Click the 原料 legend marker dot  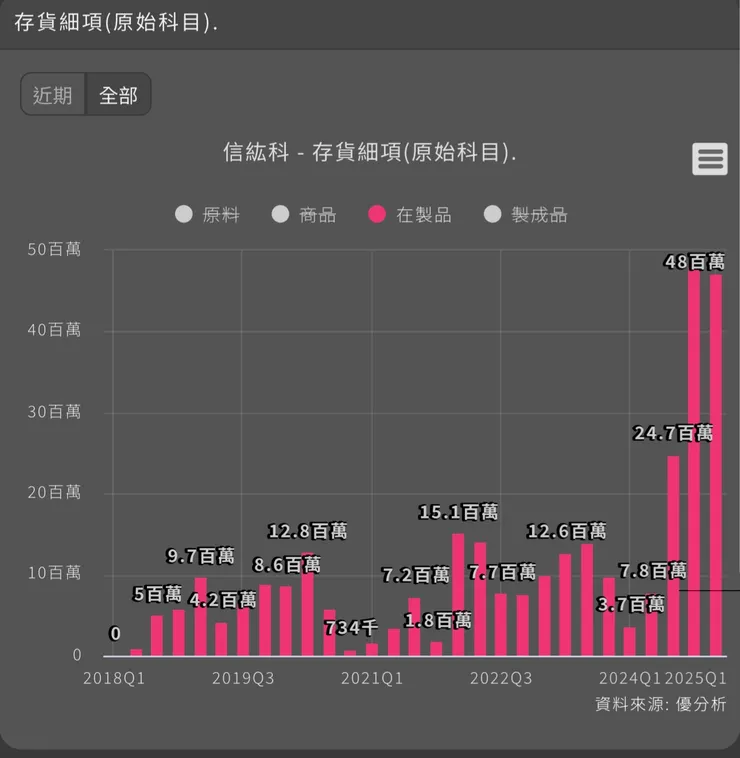coord(183,213)
